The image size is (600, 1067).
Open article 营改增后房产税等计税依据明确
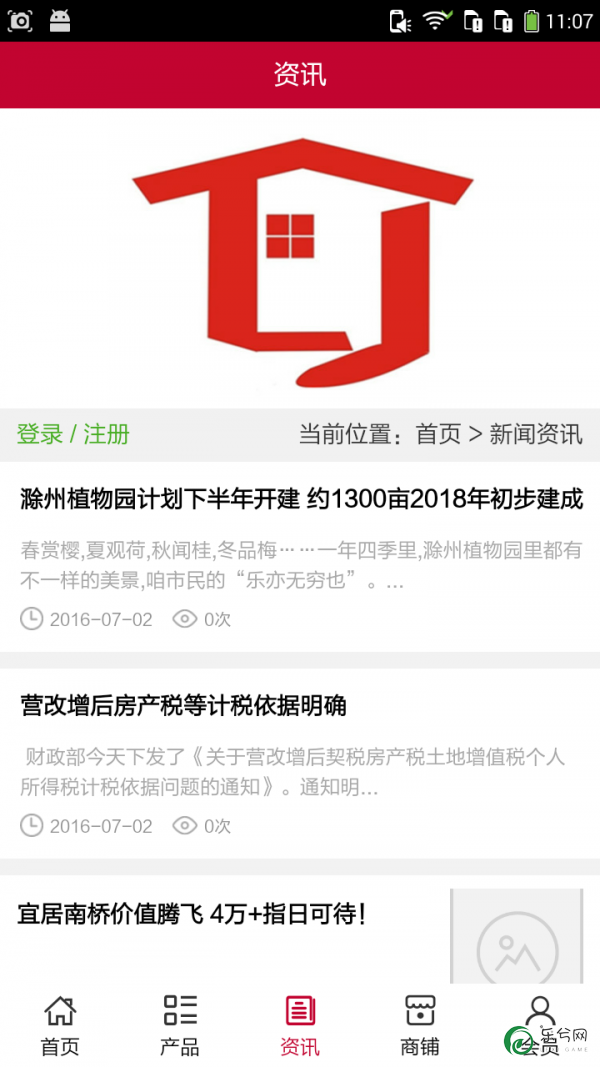(x=183, y=706)
